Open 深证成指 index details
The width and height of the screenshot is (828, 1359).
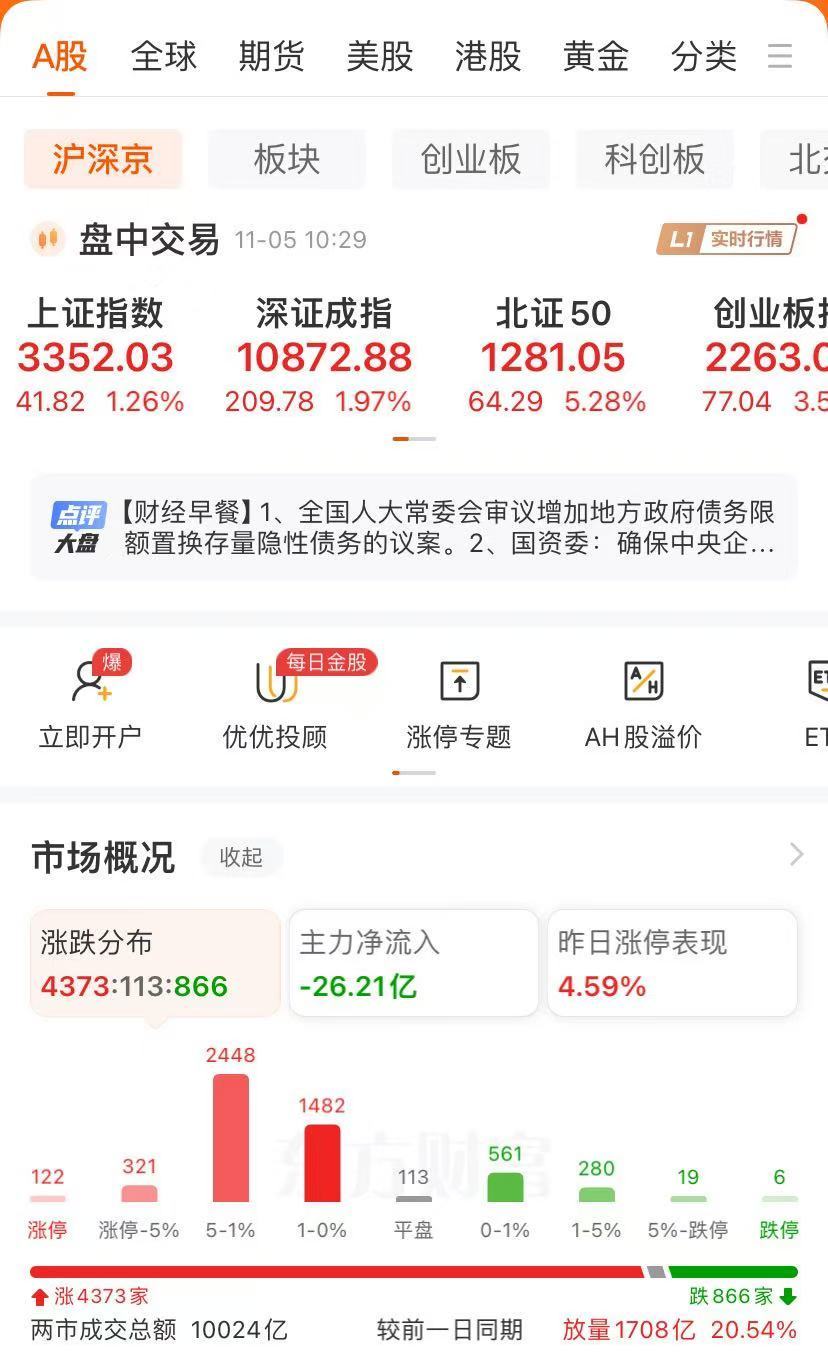pos(323,356)
